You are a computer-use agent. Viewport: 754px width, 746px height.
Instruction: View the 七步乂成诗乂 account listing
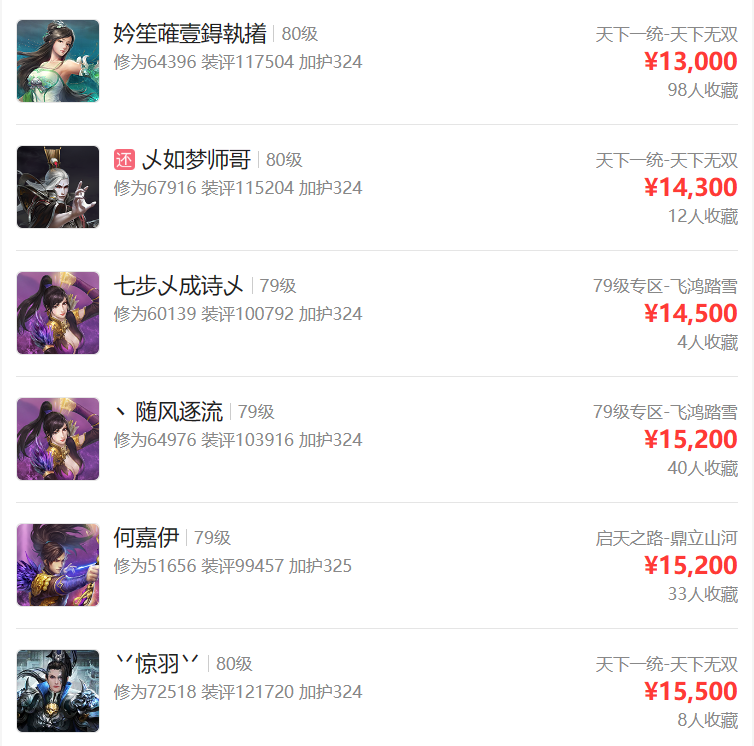[x=179, y=286]
